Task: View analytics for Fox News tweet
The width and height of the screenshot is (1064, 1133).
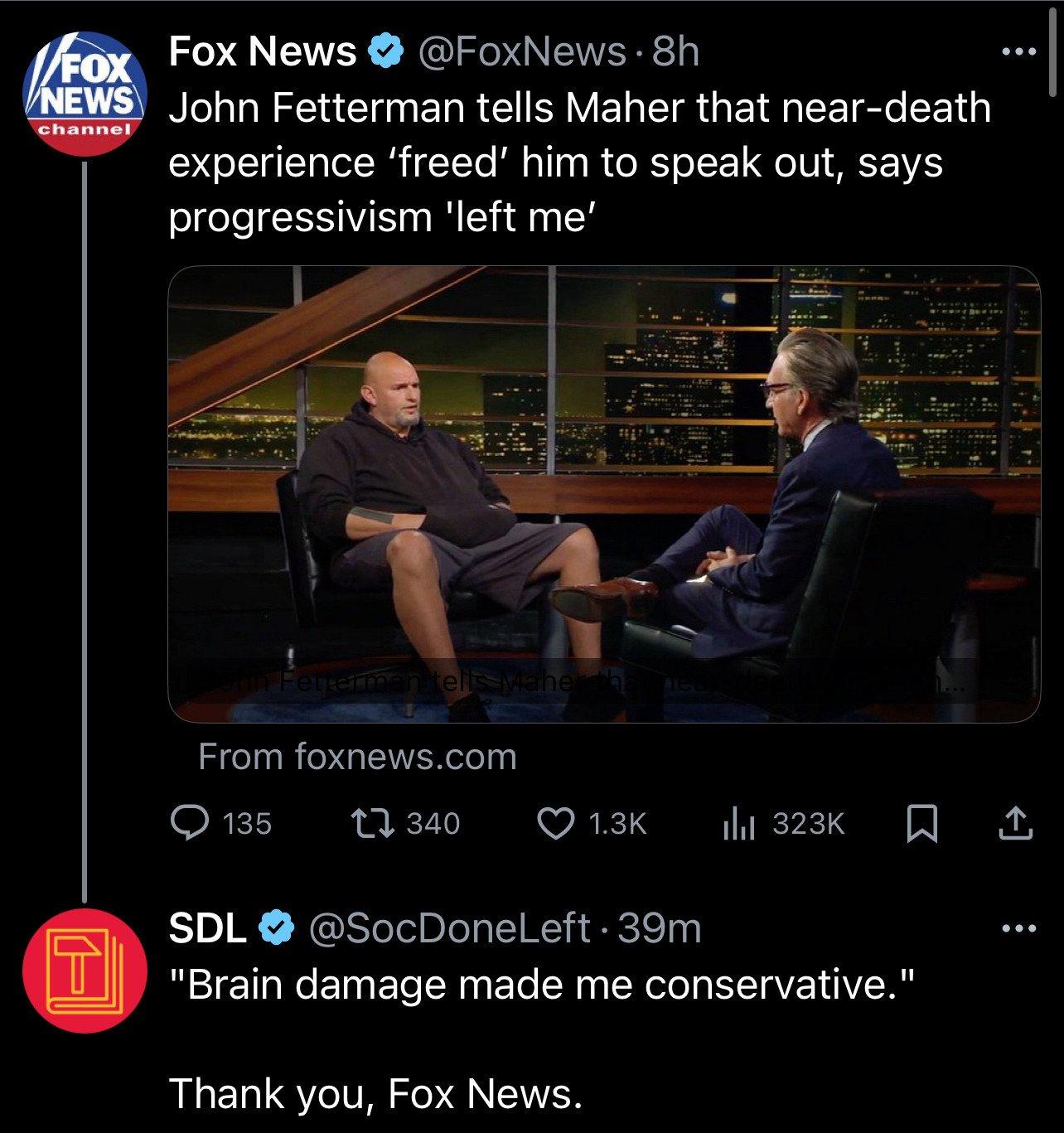Action: click(x=738, y=823)
